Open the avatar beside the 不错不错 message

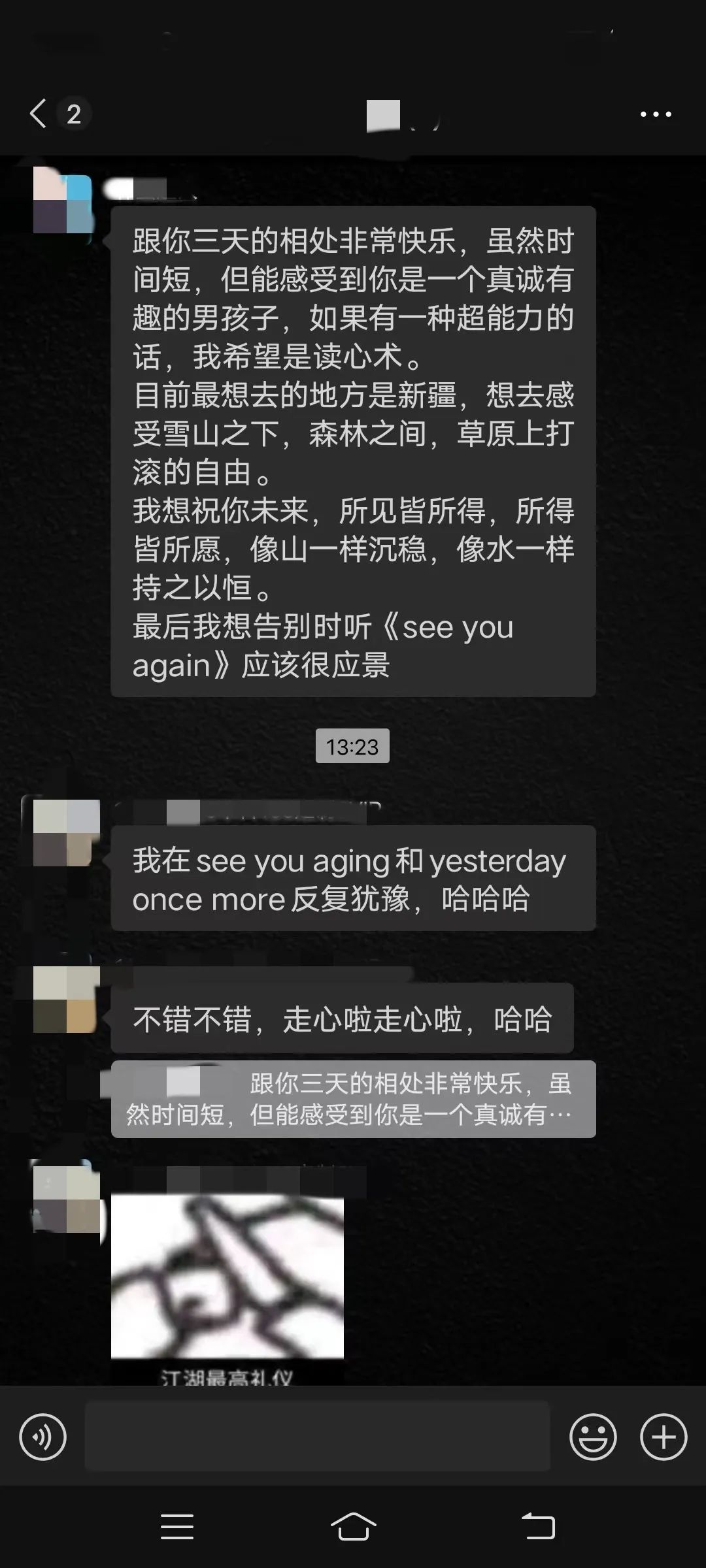pyautogui.click(x=66, y=1000)
